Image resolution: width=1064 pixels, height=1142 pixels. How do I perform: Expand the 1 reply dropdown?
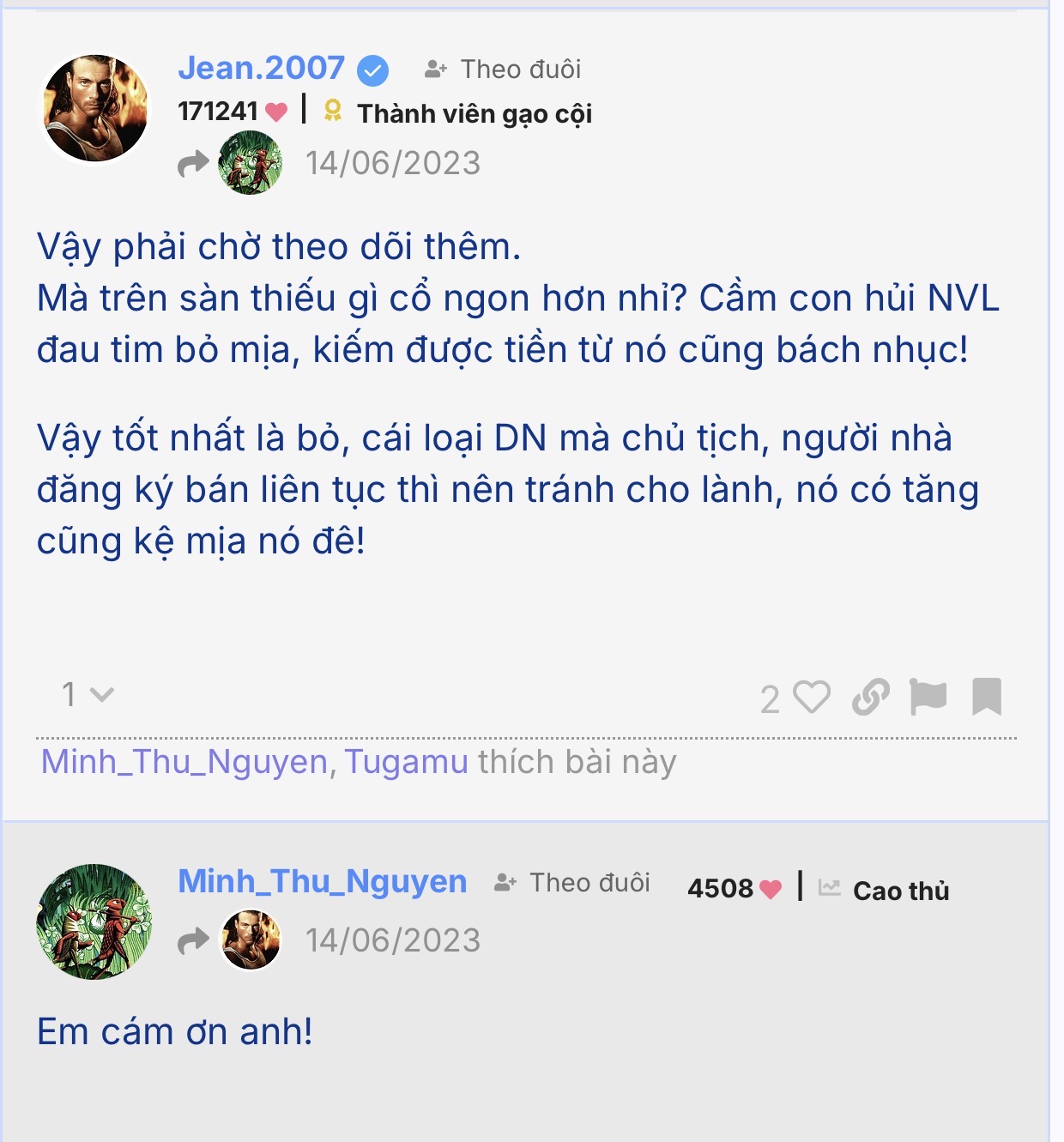click(x=88, y=694)
